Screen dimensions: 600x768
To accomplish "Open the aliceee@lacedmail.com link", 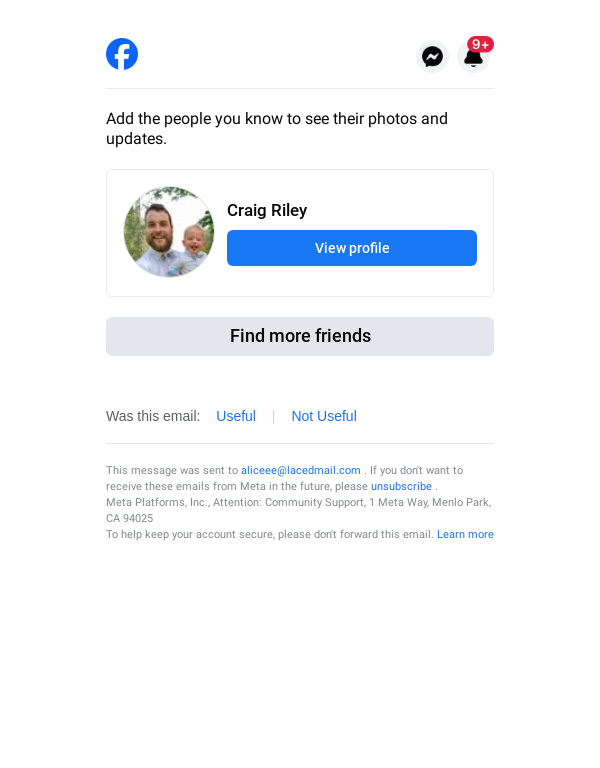I will pos(300,470).
